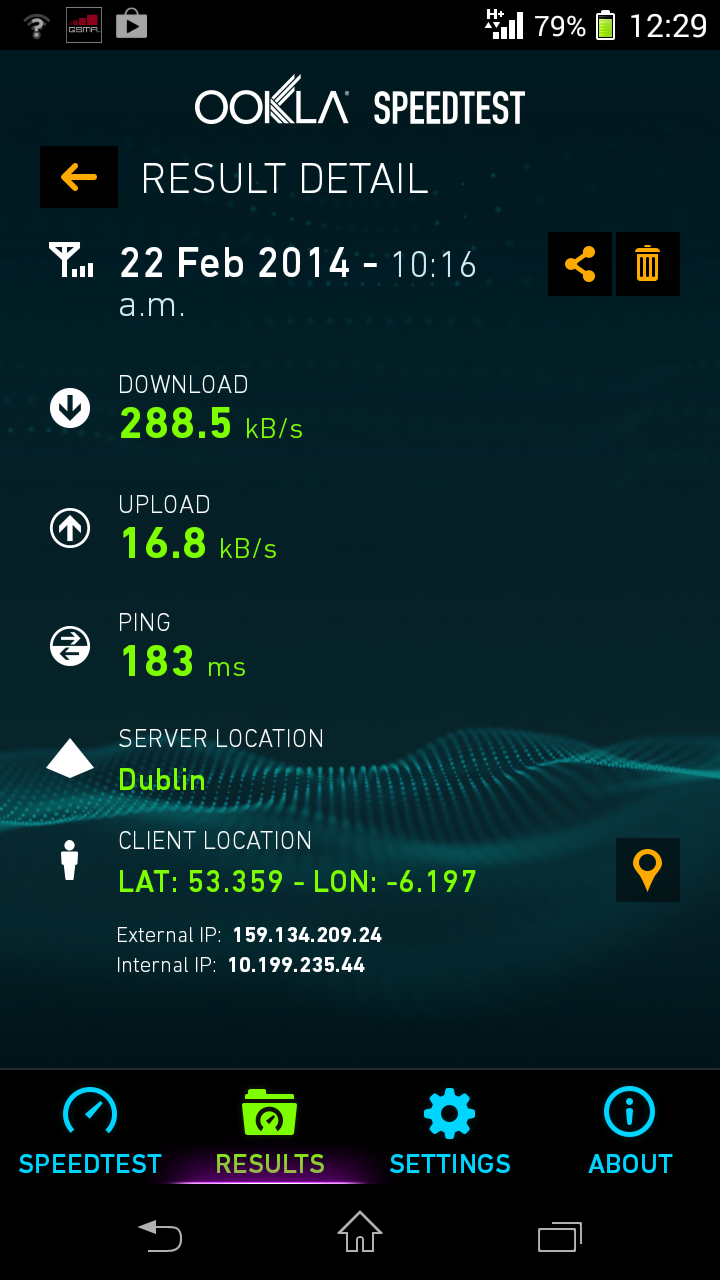Open the Results tab

coord(270,1132)
